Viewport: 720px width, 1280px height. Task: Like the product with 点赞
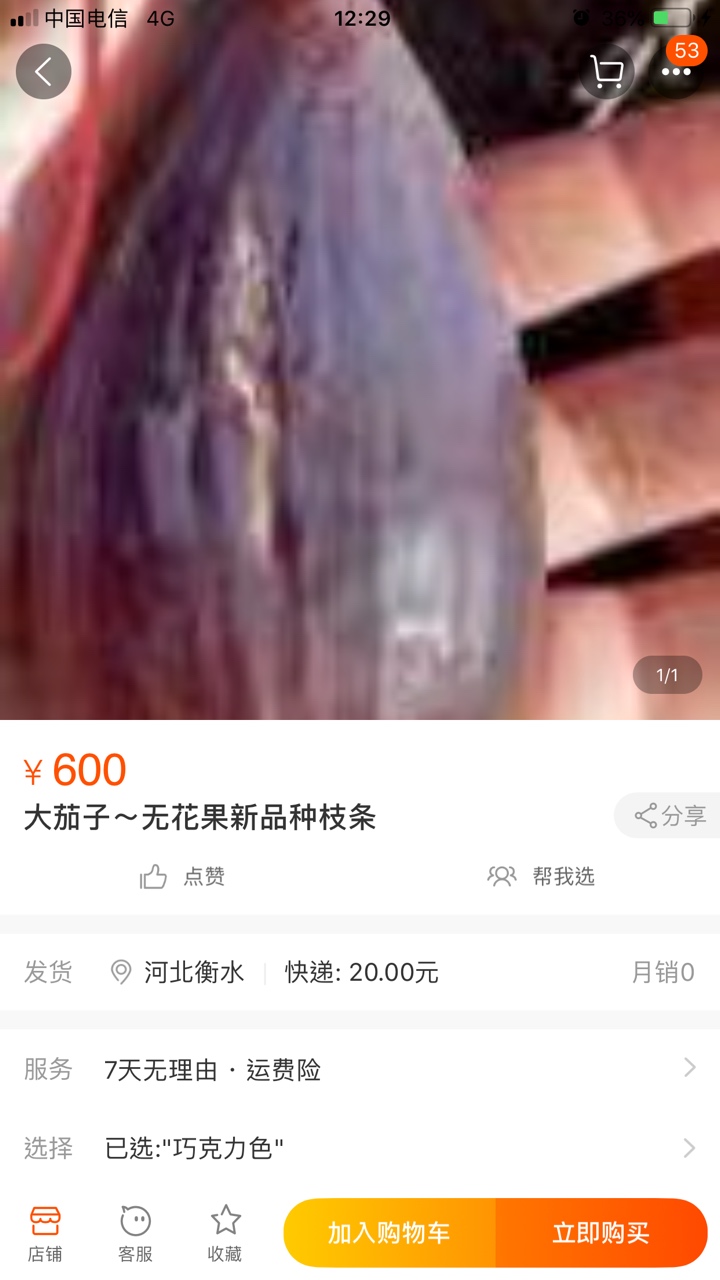182,877
